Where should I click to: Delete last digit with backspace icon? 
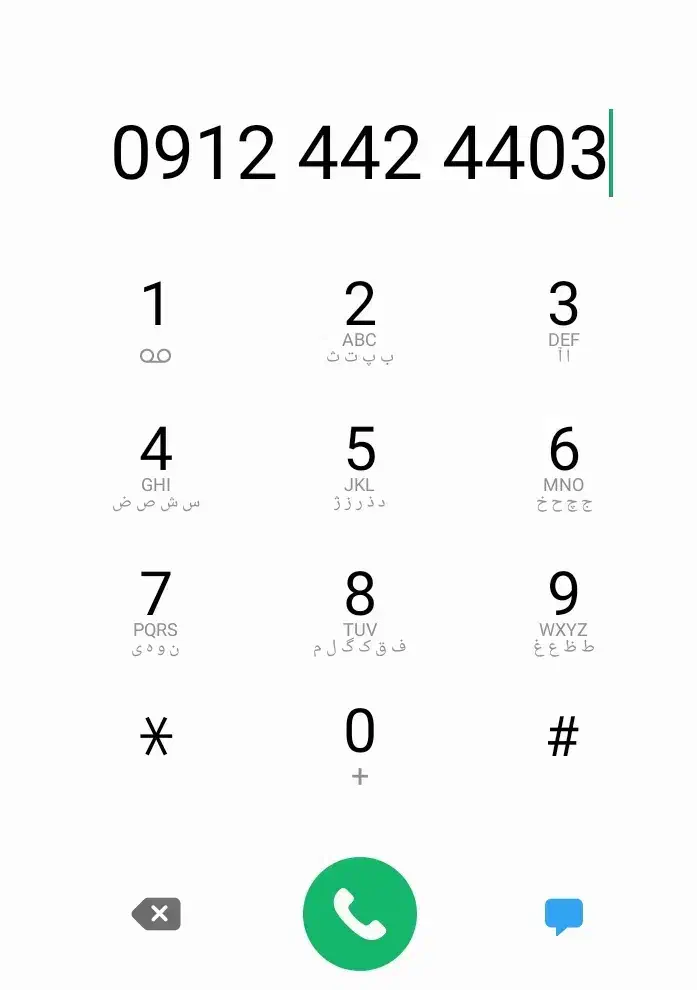tap(156, 914)
